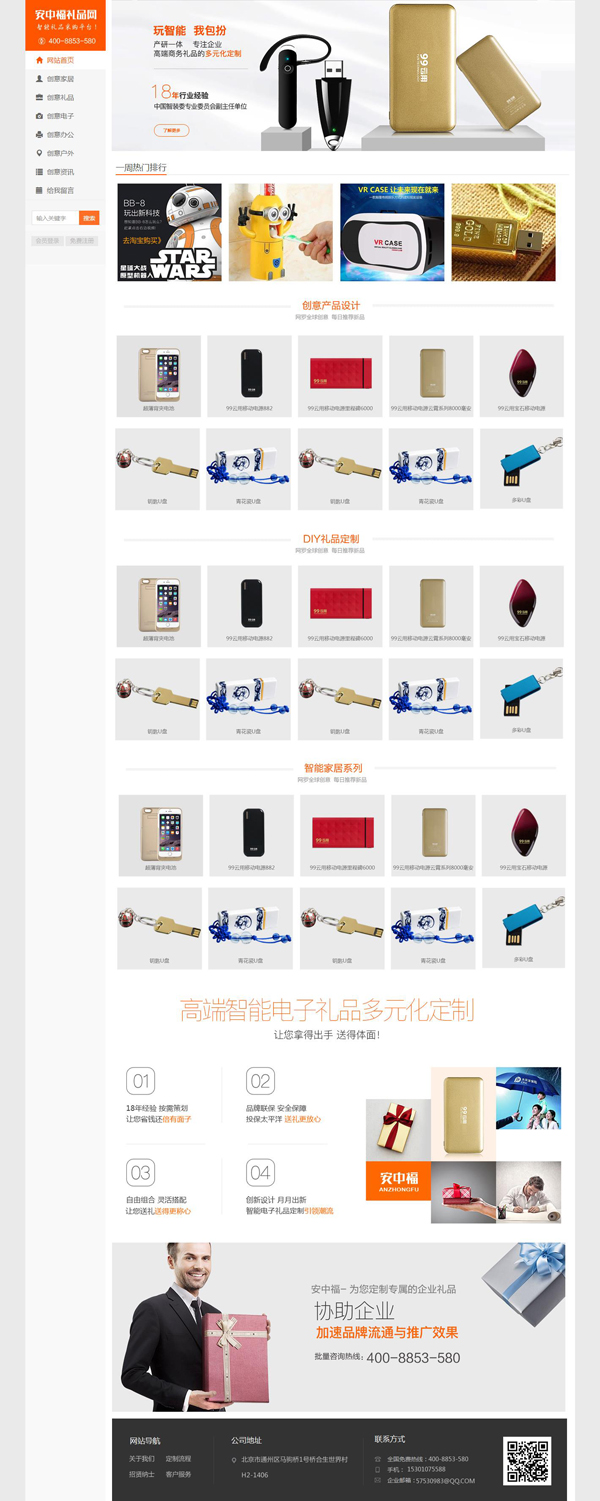Open the yellow Minion hot-ranking tile
The width and height of the screenshot is (600, 1501).
(280, 232)
